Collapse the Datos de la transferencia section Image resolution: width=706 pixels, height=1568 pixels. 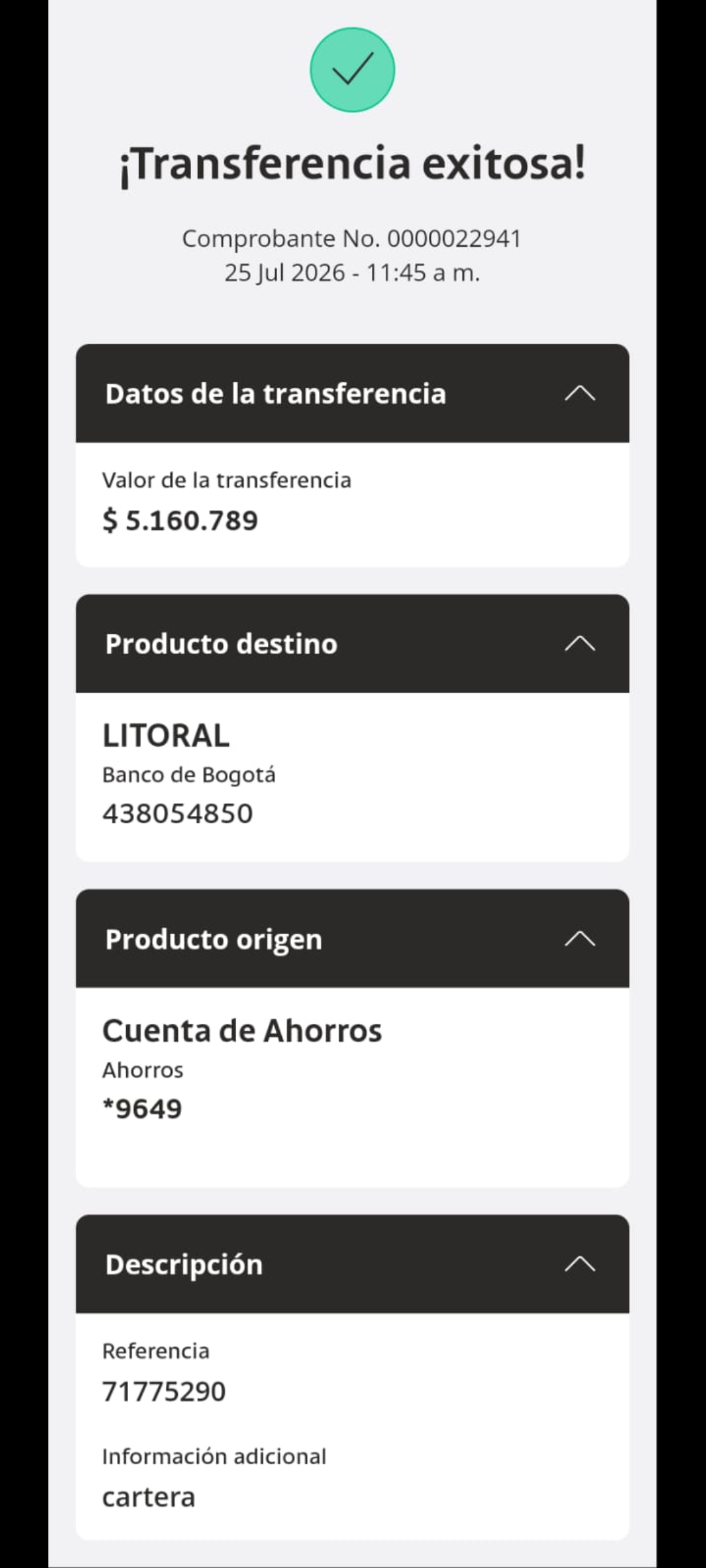tap(580, 393)
